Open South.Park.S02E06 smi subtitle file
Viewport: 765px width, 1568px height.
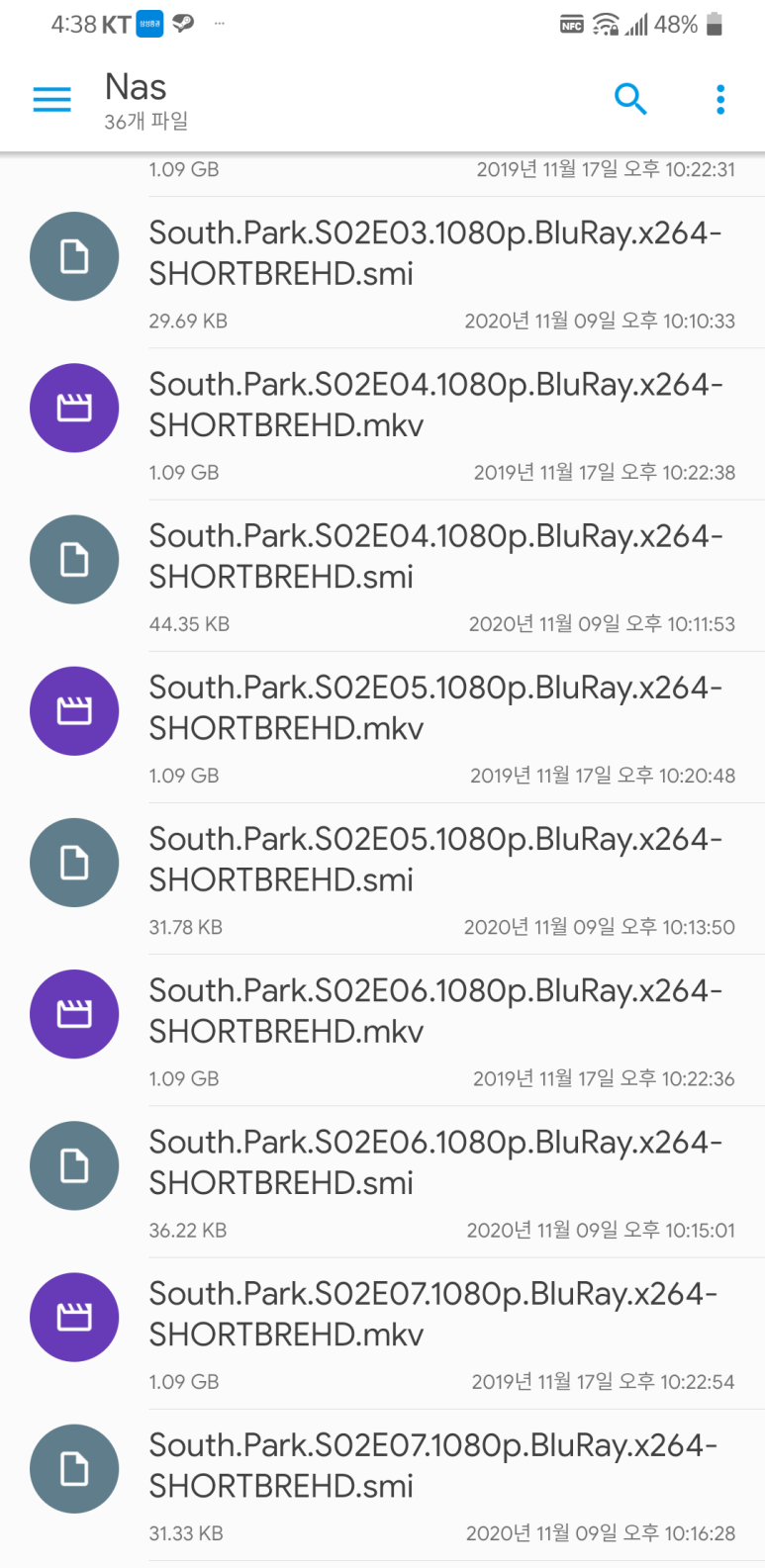[382, 1180]
